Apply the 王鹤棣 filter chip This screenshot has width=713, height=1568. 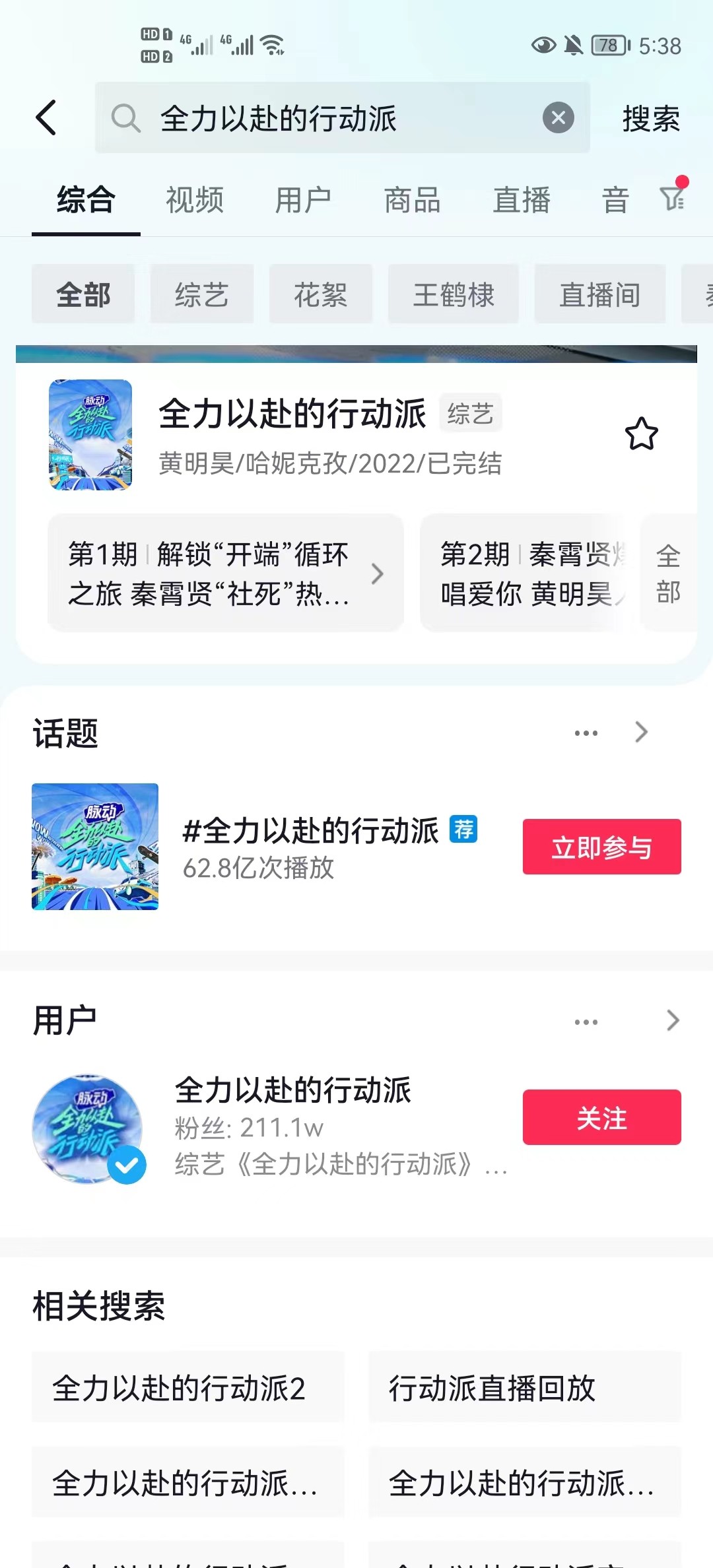tap(454, 294)
